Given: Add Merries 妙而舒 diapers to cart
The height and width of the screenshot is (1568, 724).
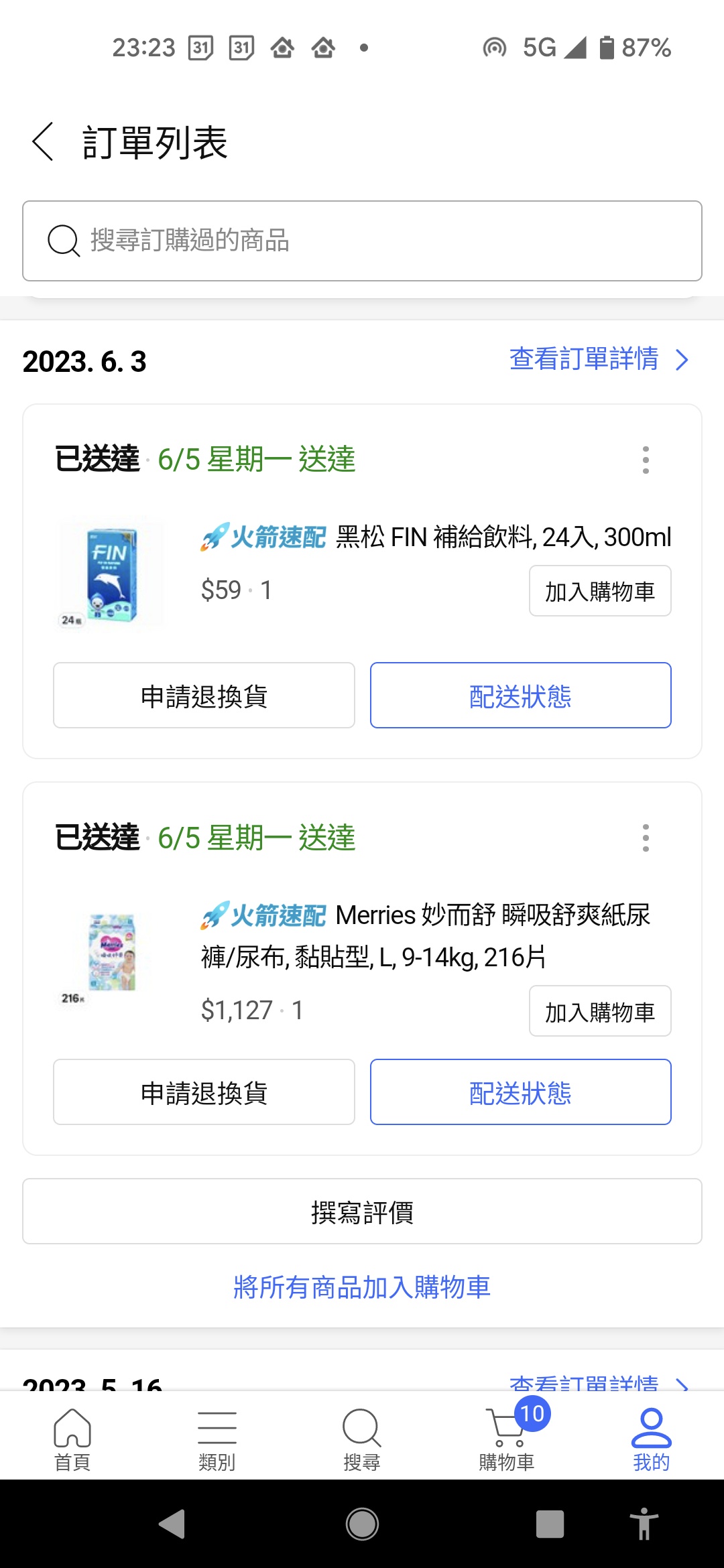Looking at the screenshot, I should [x=599, y=1011].
